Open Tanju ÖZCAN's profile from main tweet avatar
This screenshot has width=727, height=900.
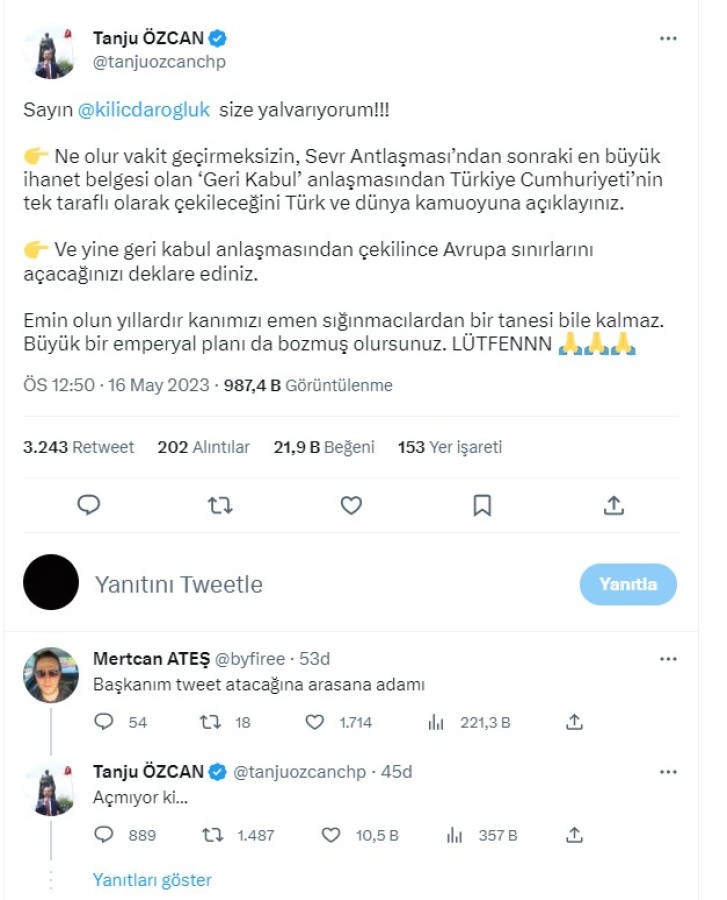coord(50,52)
